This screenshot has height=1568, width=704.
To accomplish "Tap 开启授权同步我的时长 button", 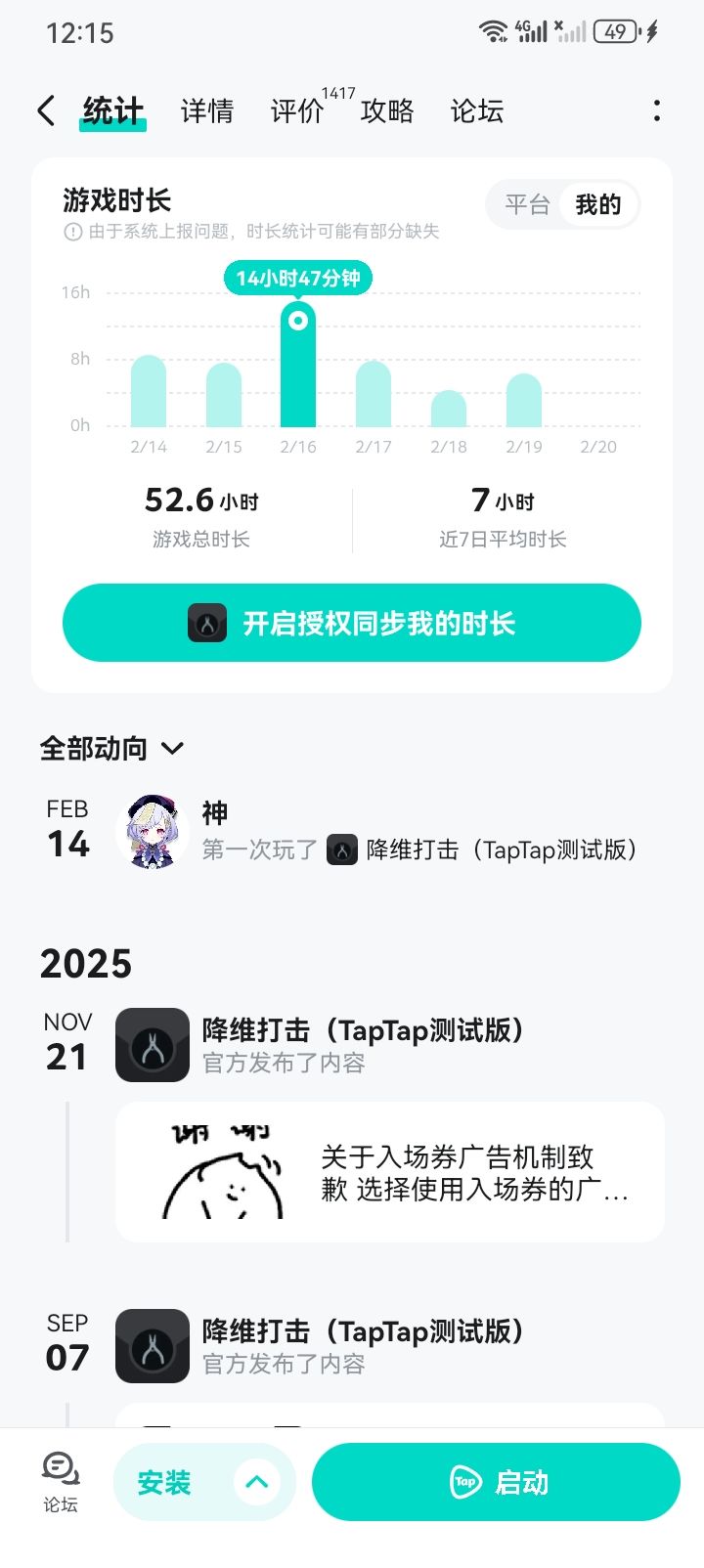I will pos(352,623).
